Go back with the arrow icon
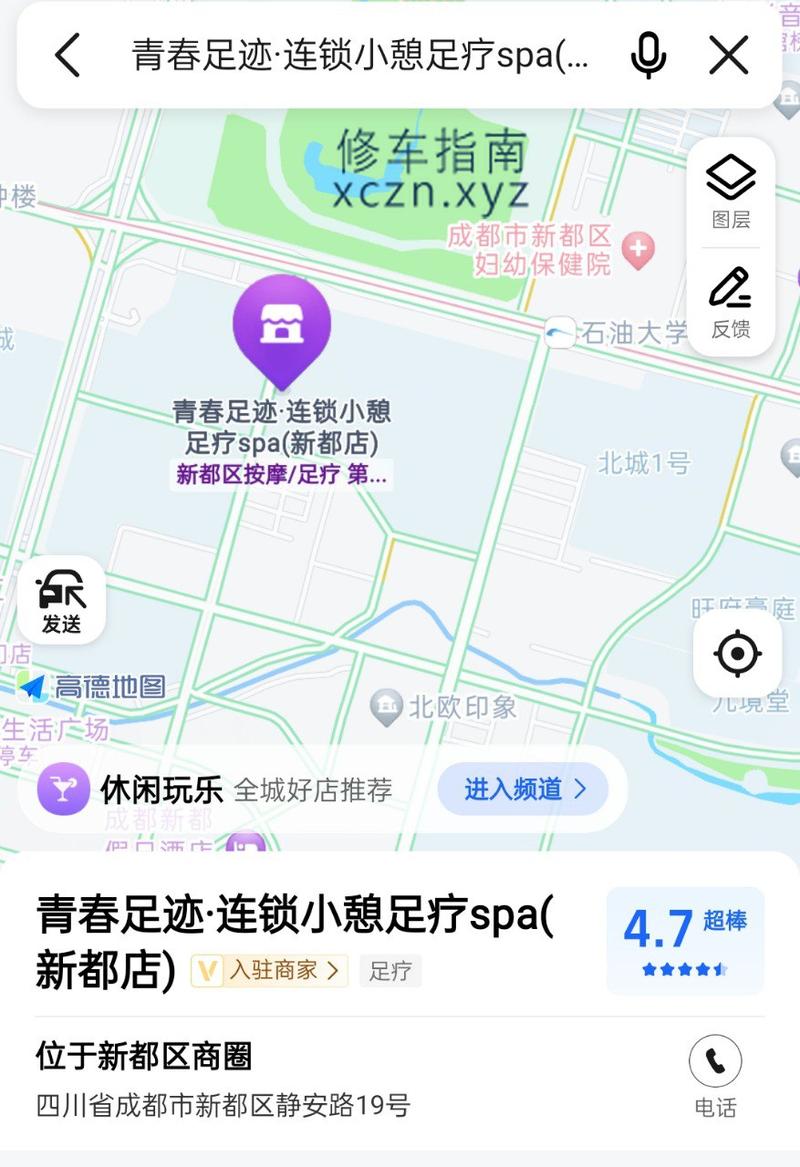This screenshot has height=1167, width=800. [x=67, y=55]
